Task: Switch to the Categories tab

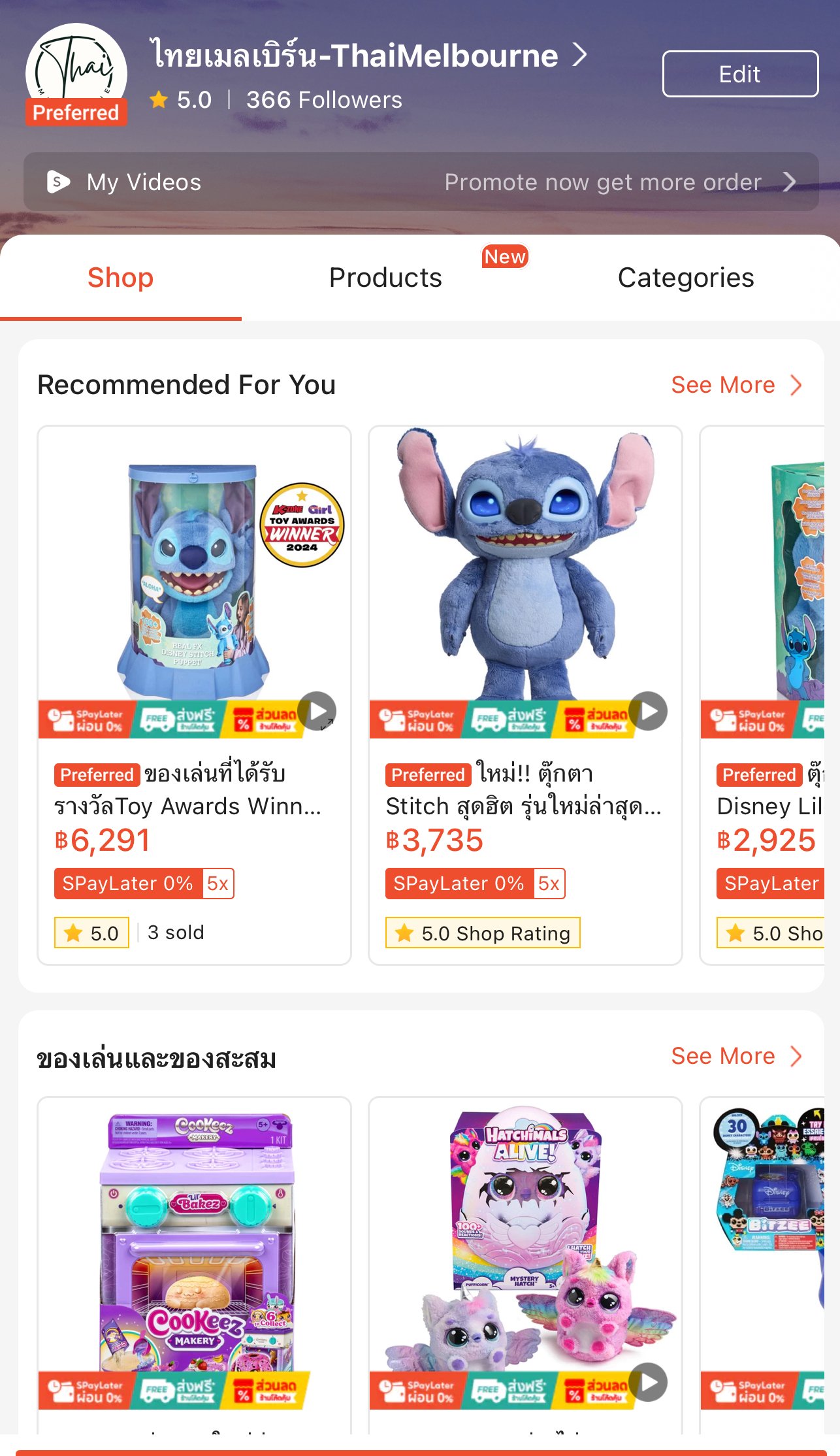Action: coord(685,278)
